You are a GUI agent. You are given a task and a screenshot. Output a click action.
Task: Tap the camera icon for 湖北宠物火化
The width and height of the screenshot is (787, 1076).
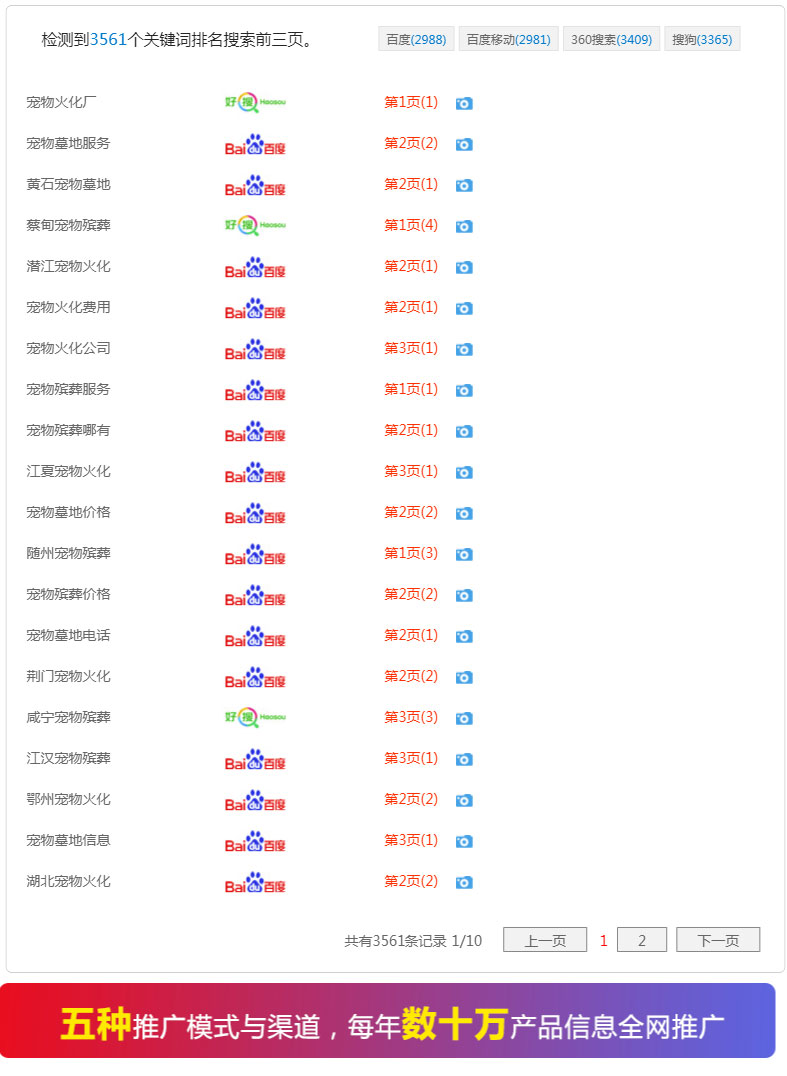click(x=464, y=882)
